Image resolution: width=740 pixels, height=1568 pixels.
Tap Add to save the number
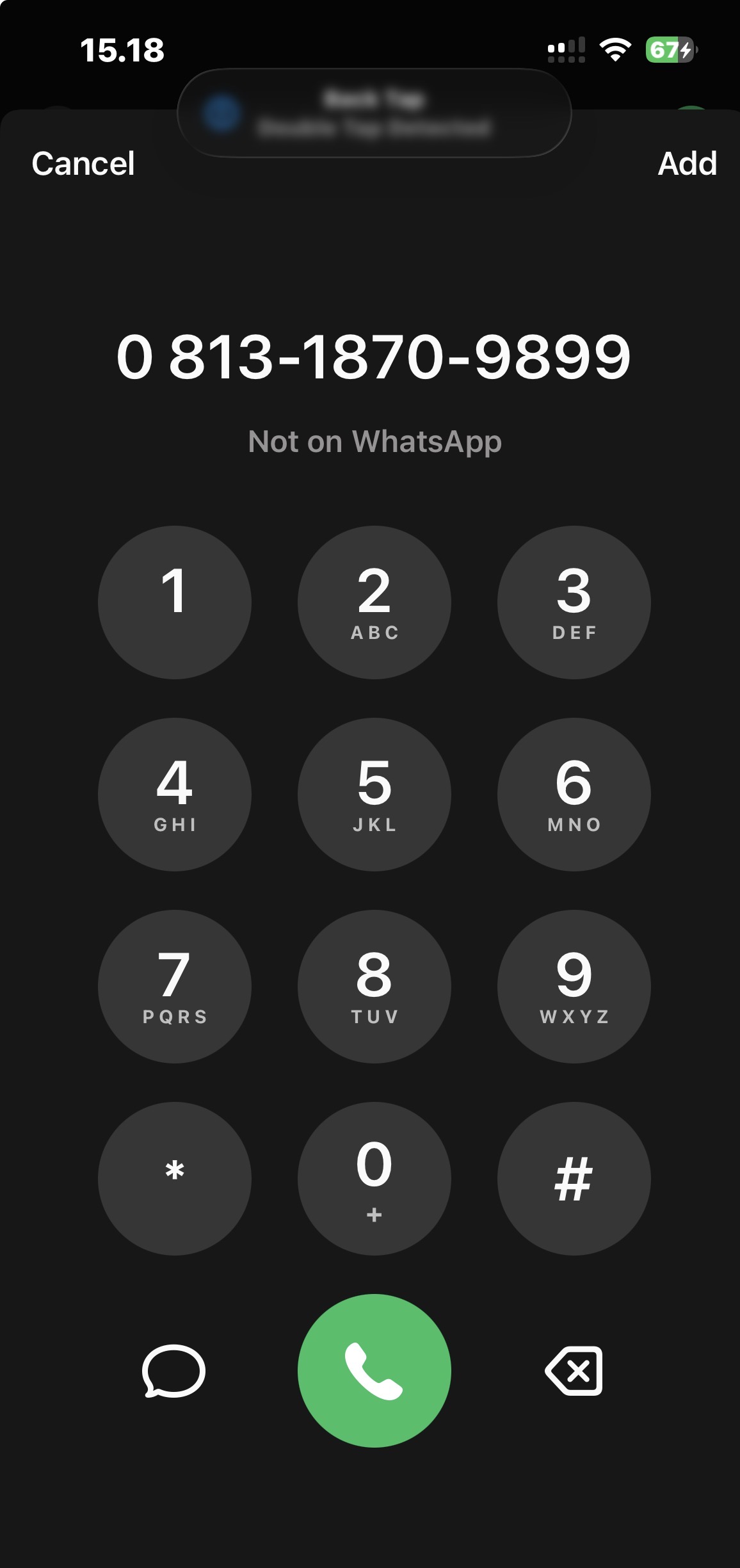tap(687, 163)
